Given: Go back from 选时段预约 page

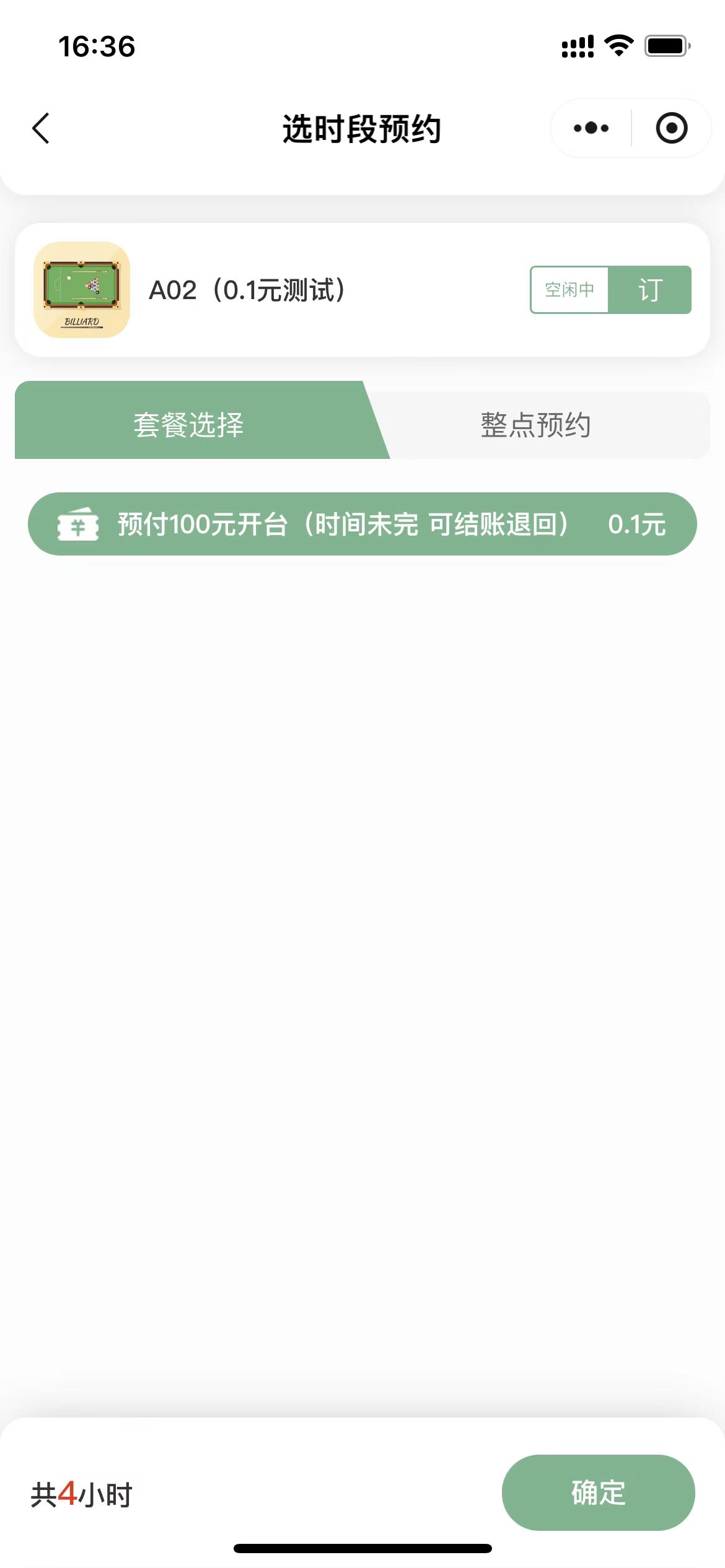Looking at the screenshot, I should (x=41, y=129).
